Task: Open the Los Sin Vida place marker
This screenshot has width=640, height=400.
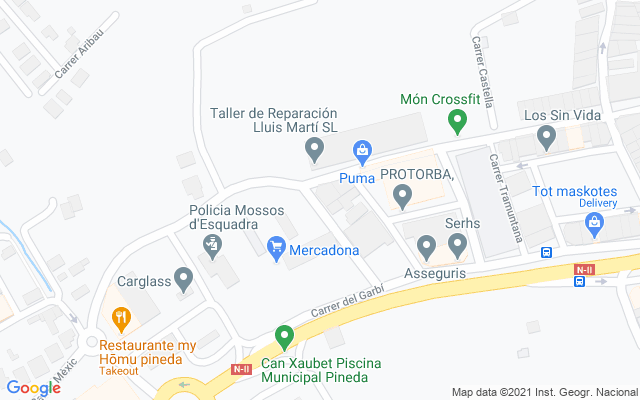Action: [546, 135]
